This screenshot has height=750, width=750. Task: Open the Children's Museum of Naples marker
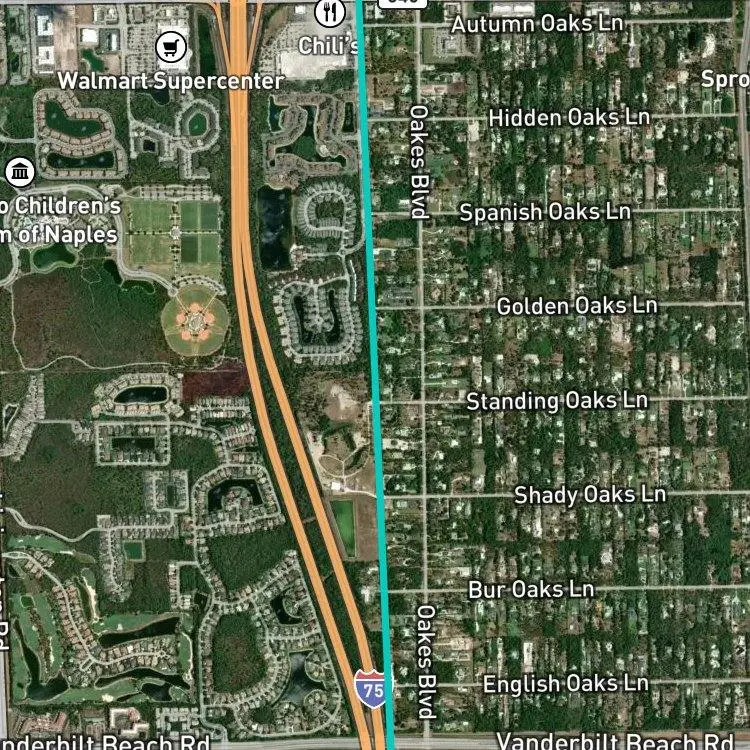point(20,172)
